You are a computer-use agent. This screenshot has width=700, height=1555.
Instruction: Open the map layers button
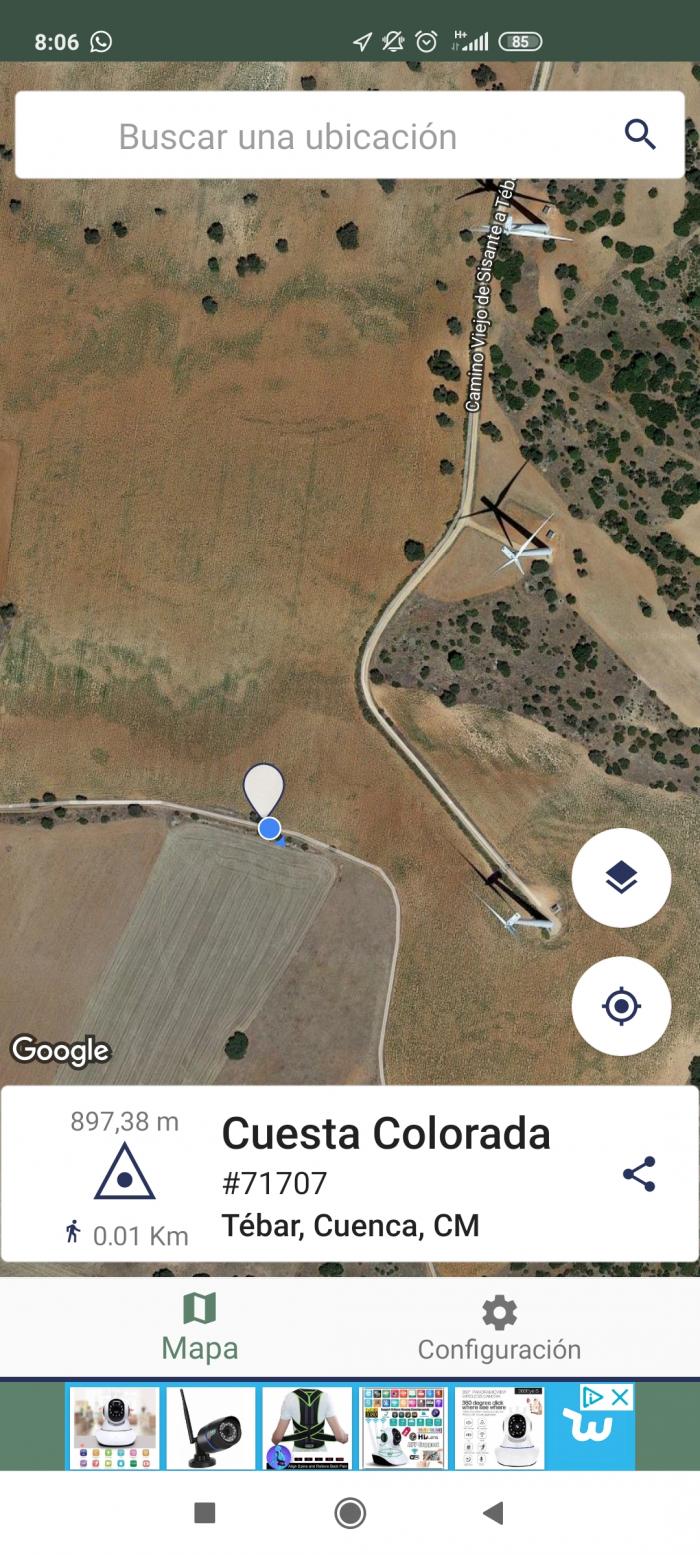click(621, 878)
